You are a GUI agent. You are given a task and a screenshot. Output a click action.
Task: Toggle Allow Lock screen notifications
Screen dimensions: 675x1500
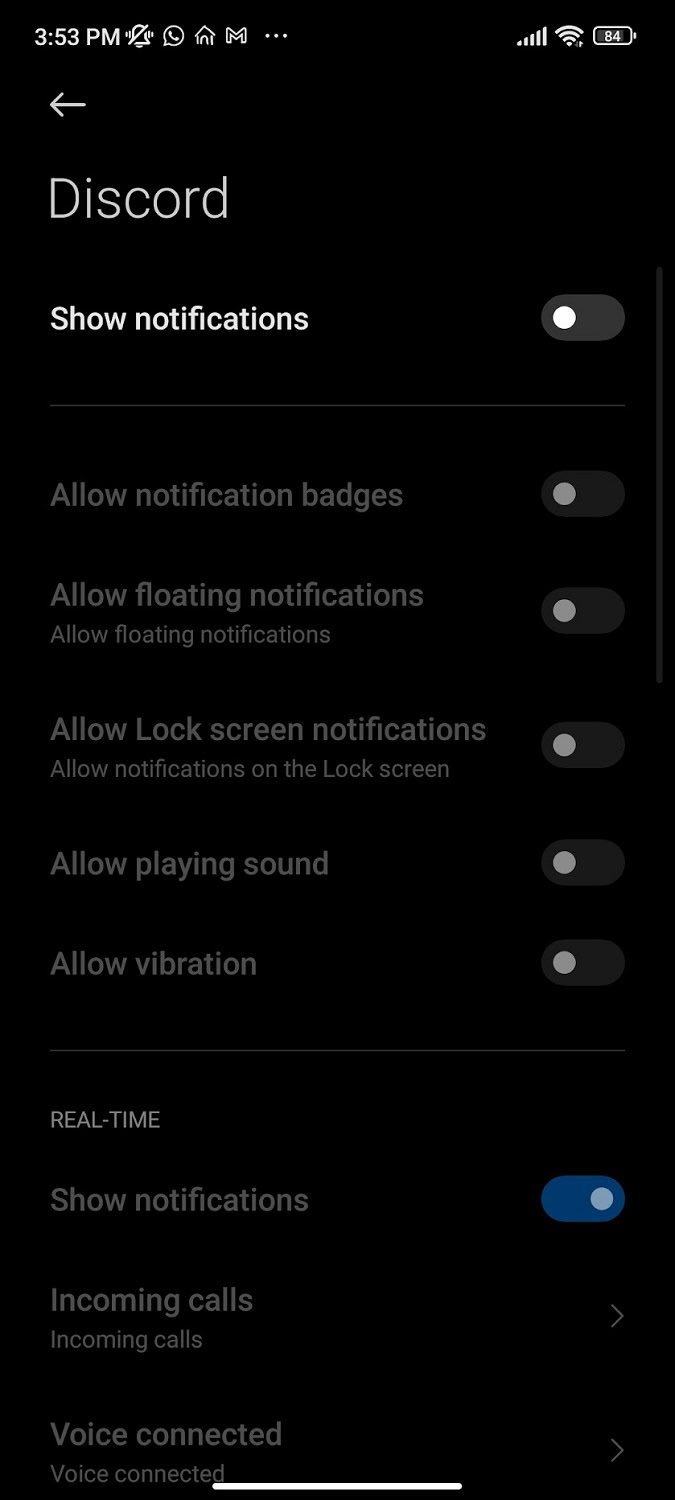pyautogui.click(x=582, y=745)
